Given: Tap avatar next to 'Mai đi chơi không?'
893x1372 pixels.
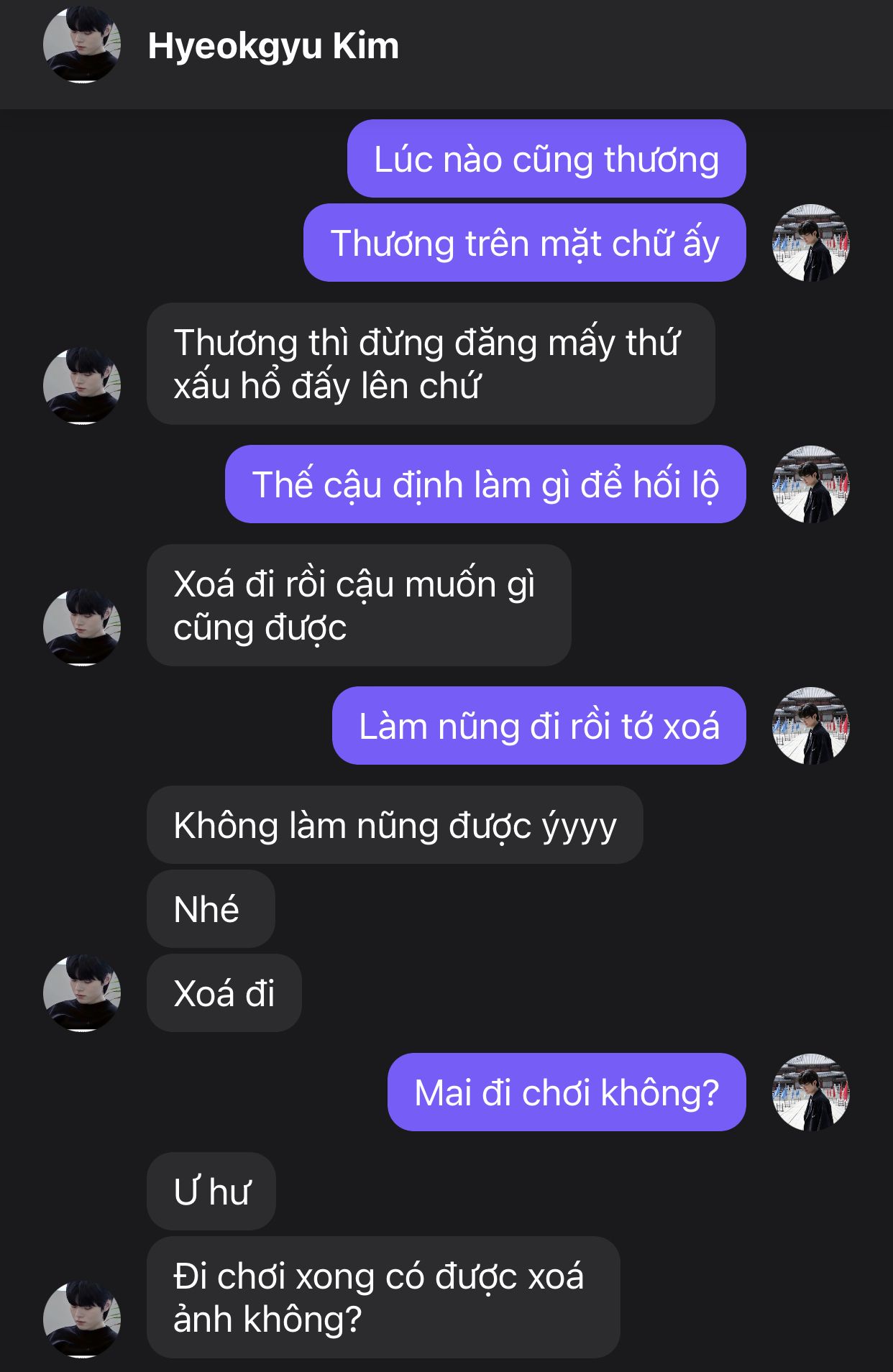Looking at the screenshot, I should point(810,1092).
